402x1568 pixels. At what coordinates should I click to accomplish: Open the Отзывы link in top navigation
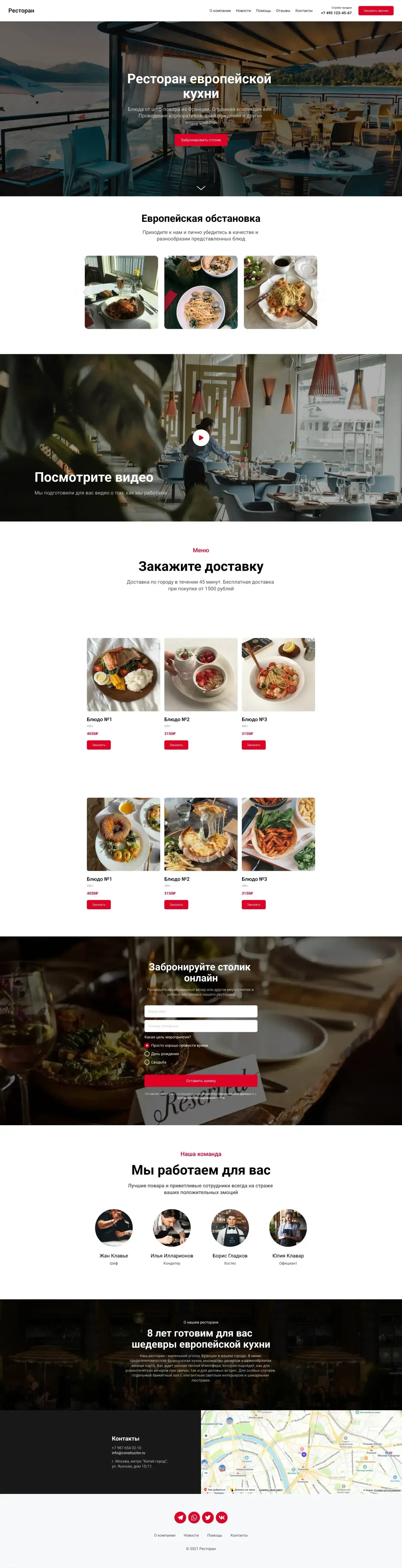283,10
